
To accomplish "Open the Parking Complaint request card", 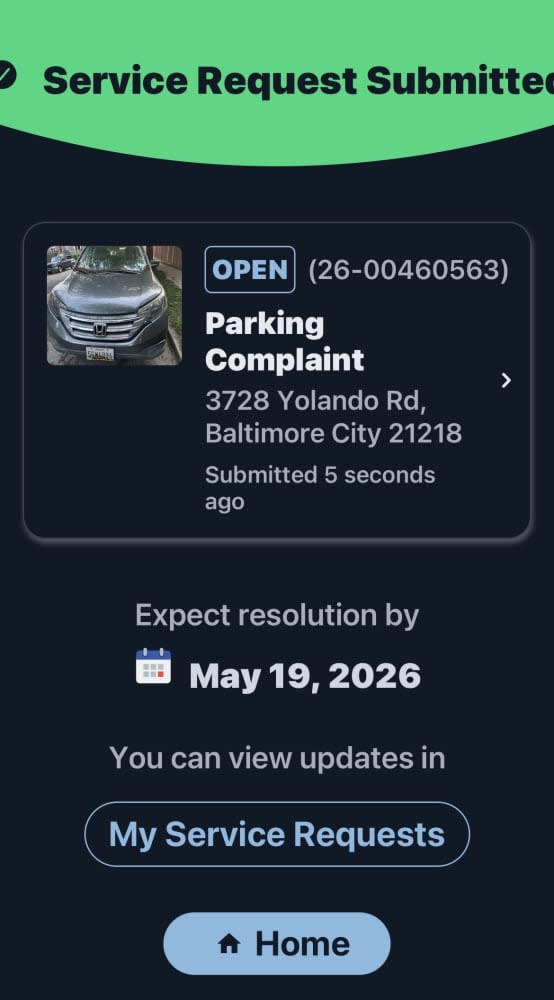I will [x=277, y=380].
